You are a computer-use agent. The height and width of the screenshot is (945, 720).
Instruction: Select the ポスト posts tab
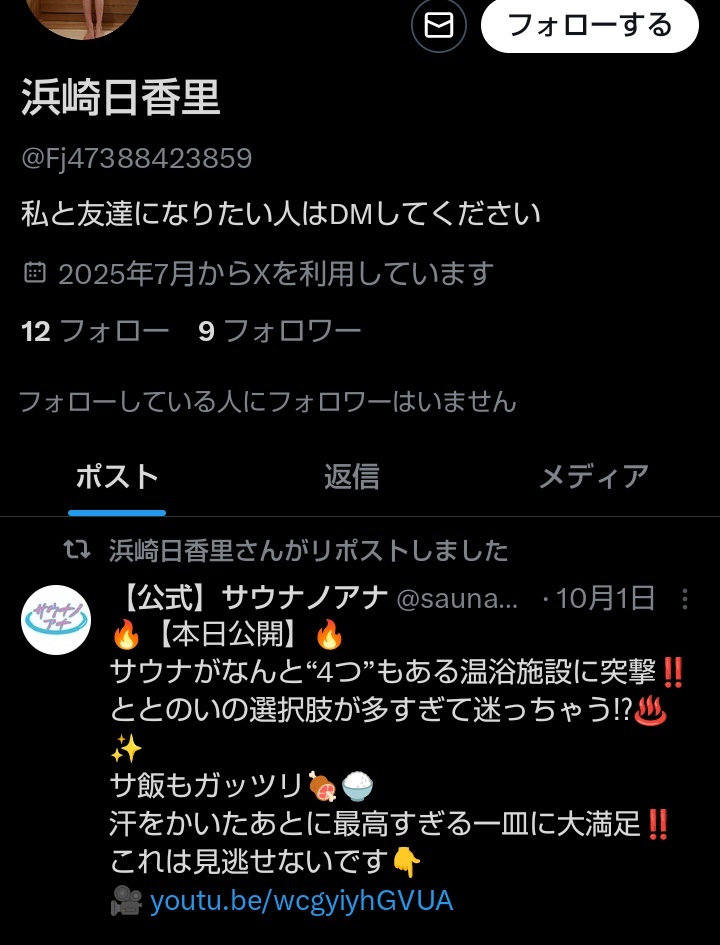[x=117, y=476]
